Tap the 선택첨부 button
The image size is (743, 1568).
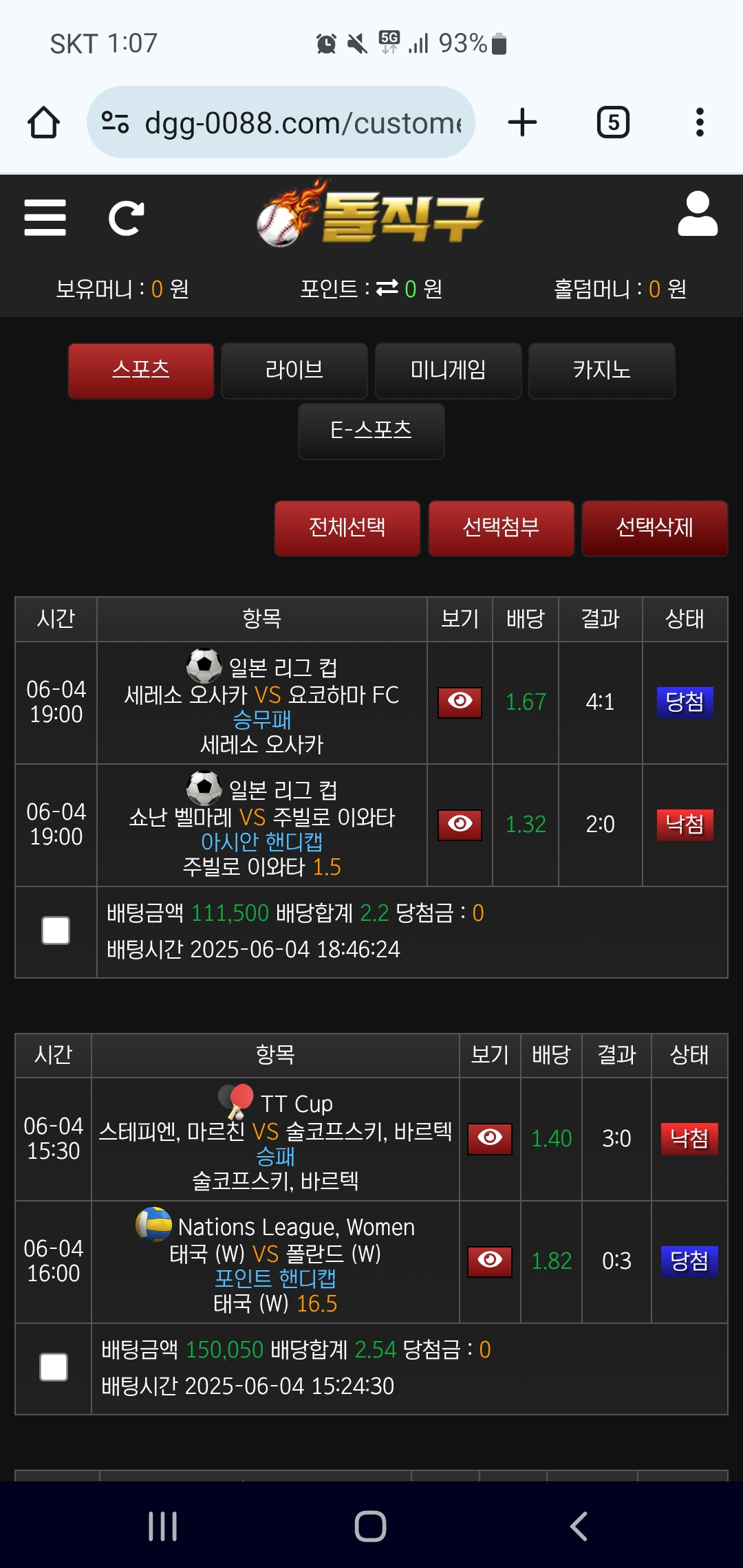coord(501,527)
